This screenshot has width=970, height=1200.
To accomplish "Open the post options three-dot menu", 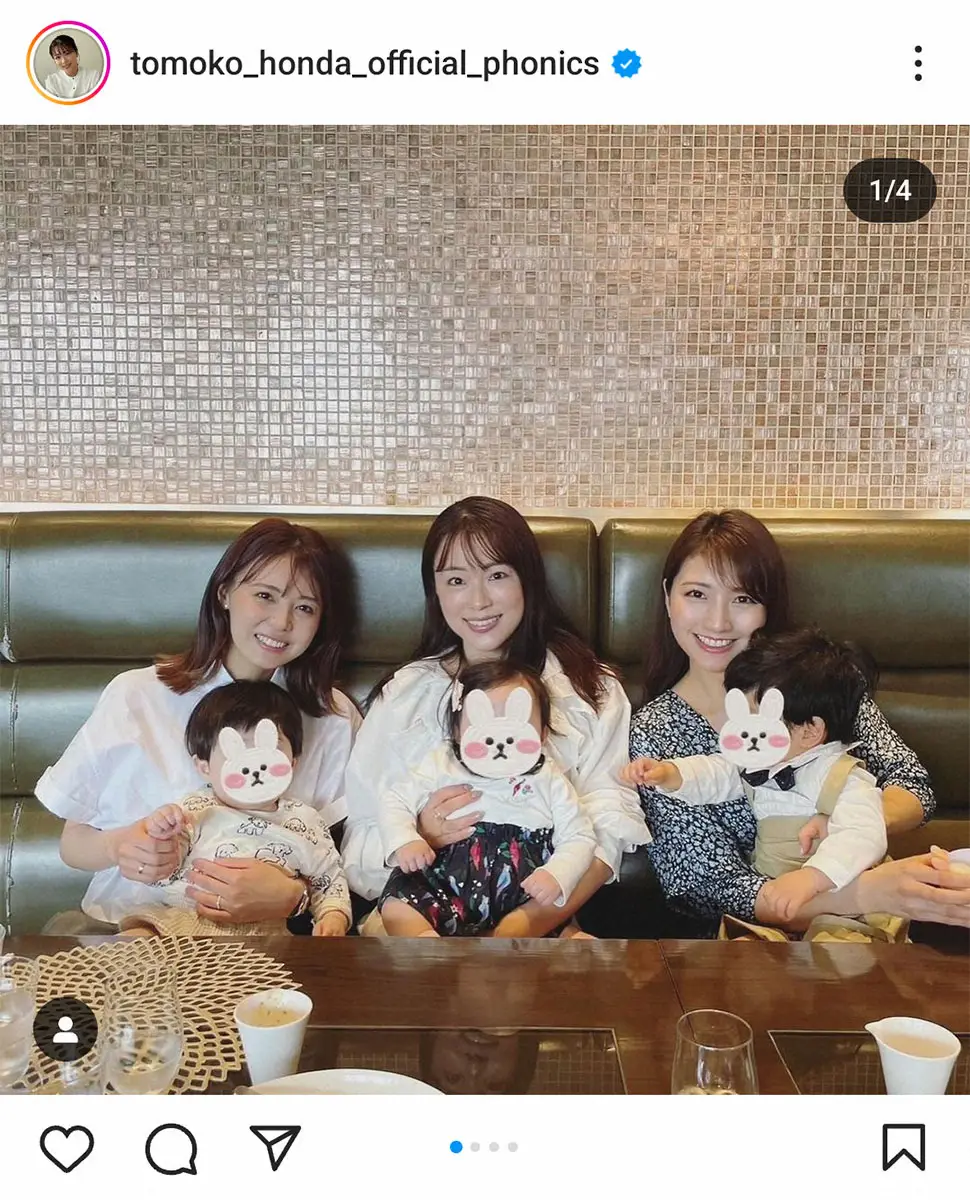I will pyautogui.click(x=919, y=62).
